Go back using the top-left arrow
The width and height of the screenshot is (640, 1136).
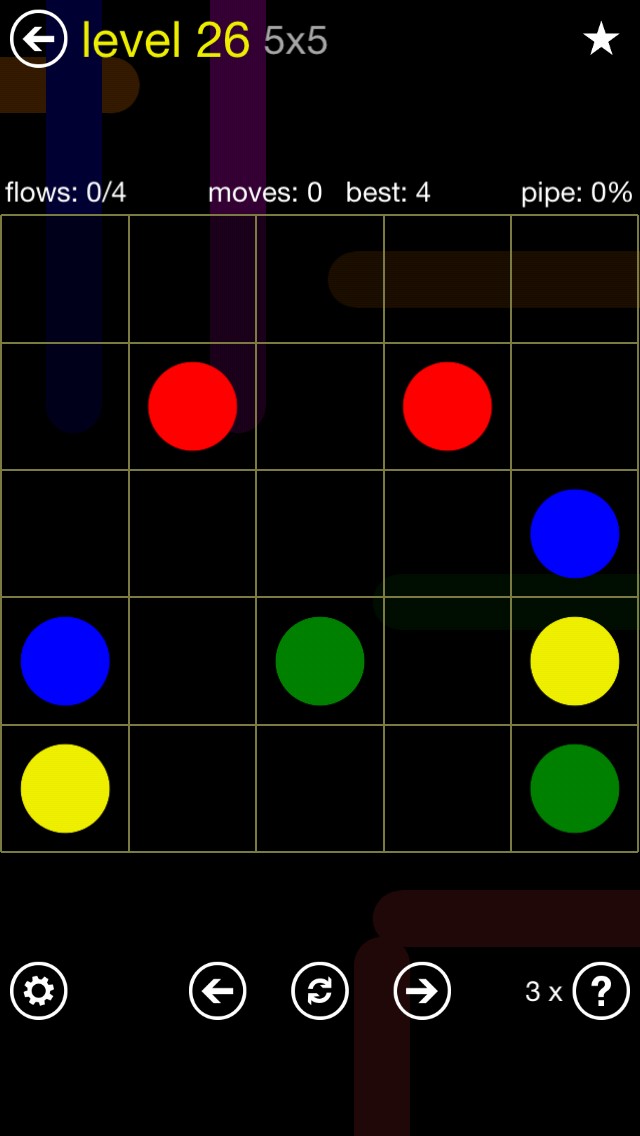coord(38,39)
